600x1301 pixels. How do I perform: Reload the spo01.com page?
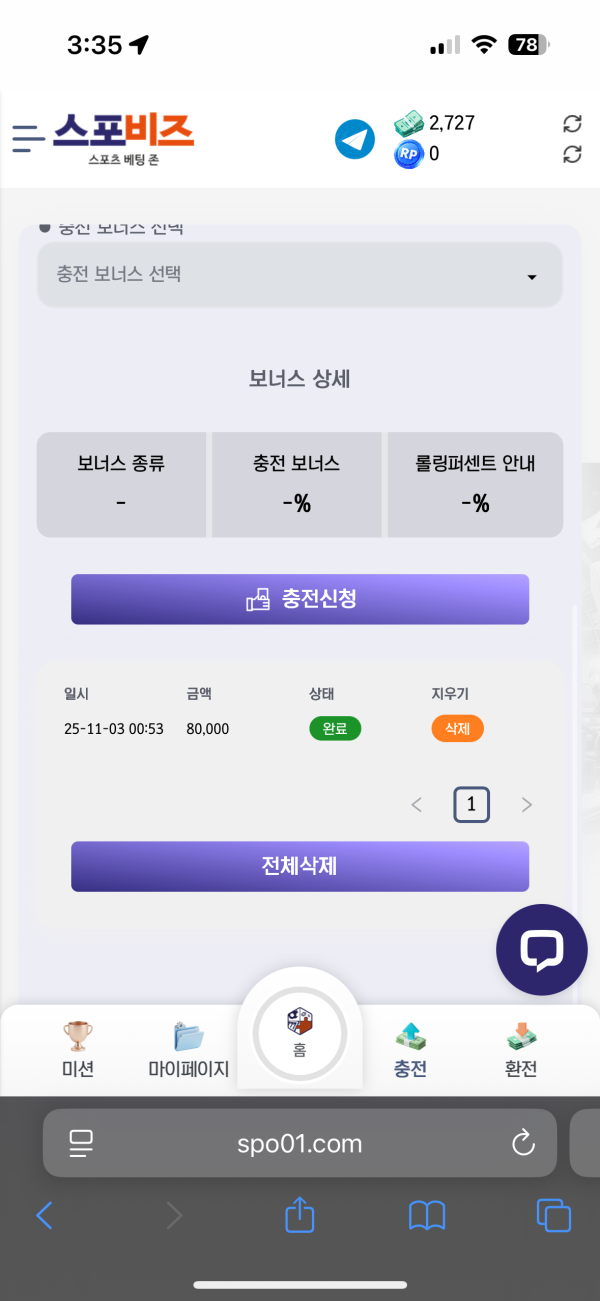tap(523, 1143)
